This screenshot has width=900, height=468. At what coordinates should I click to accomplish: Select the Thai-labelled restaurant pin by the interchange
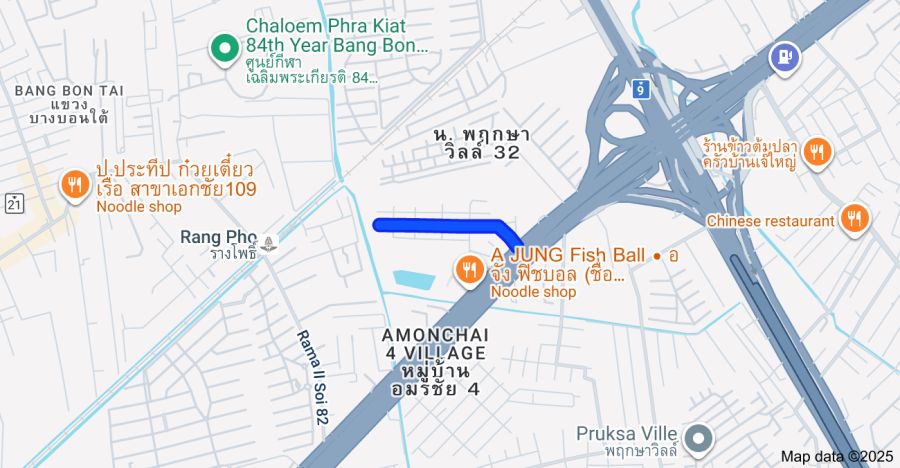[818, 152]
